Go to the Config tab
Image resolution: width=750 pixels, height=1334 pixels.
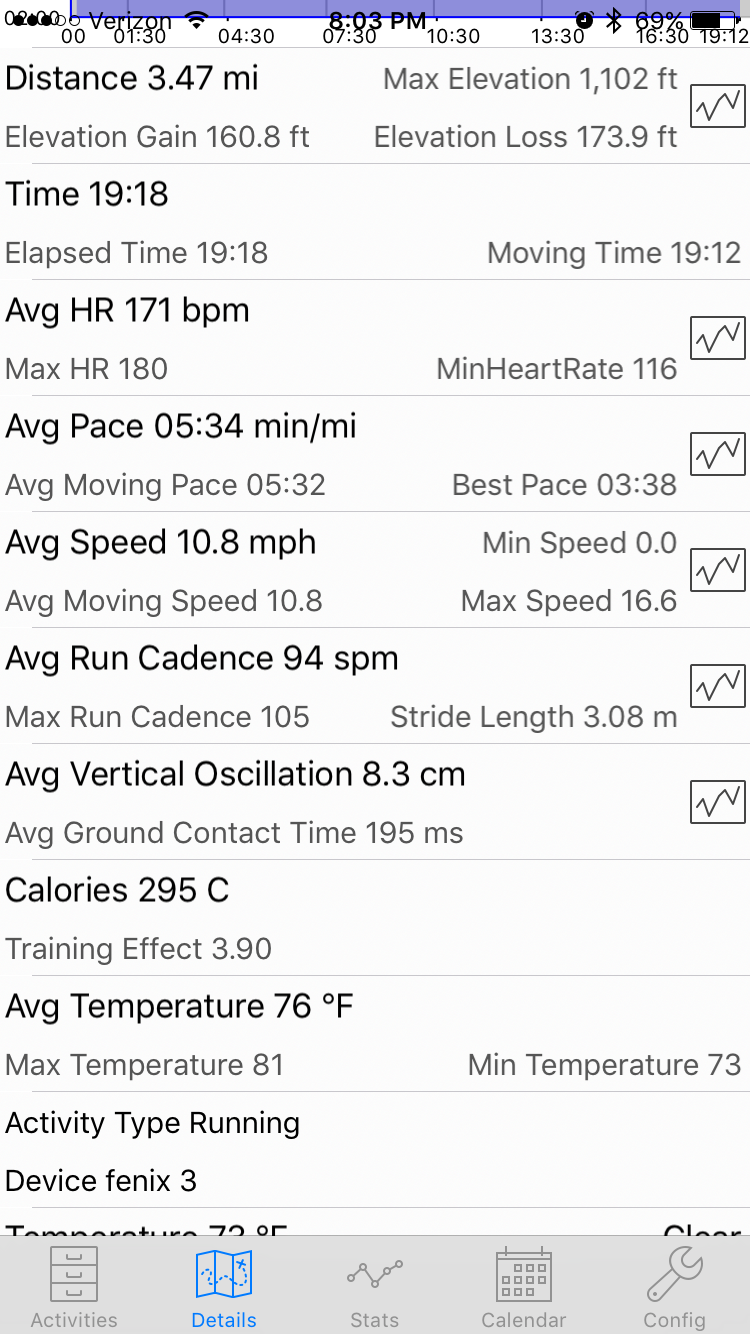(674, 1286)
